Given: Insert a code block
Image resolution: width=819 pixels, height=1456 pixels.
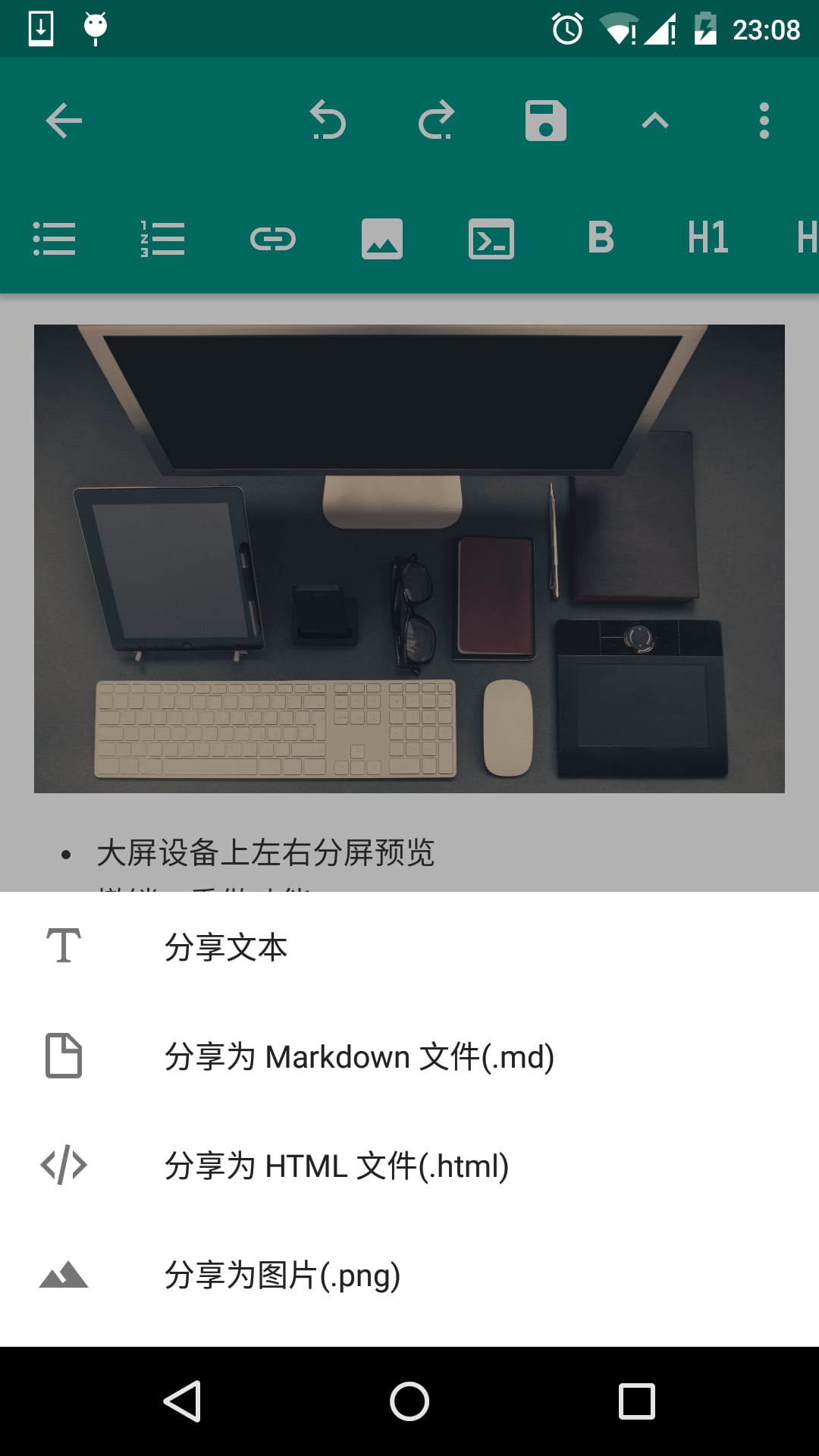Looking at the screenshot, I should pos(491,239).
